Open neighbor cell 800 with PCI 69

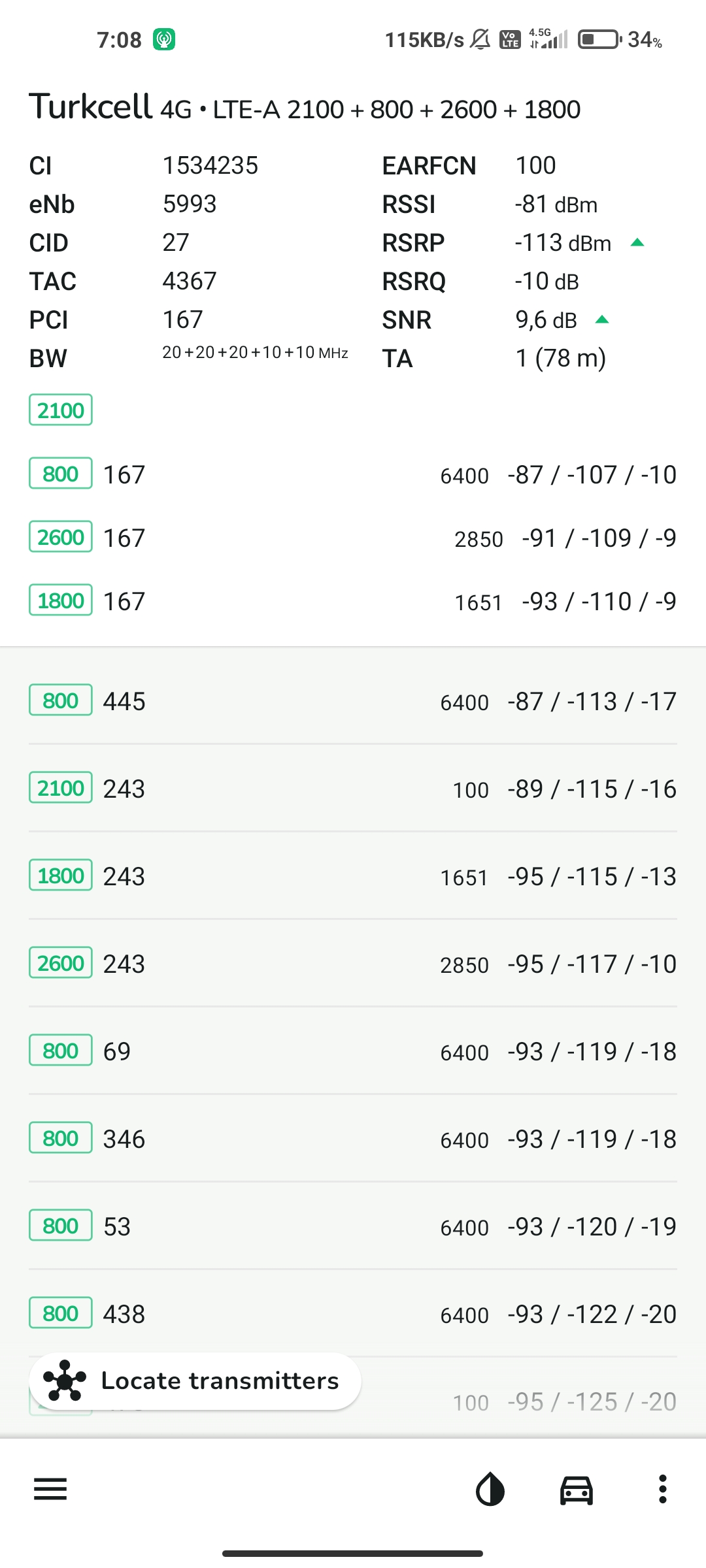pyautogui.click(x=353, y=1051)
